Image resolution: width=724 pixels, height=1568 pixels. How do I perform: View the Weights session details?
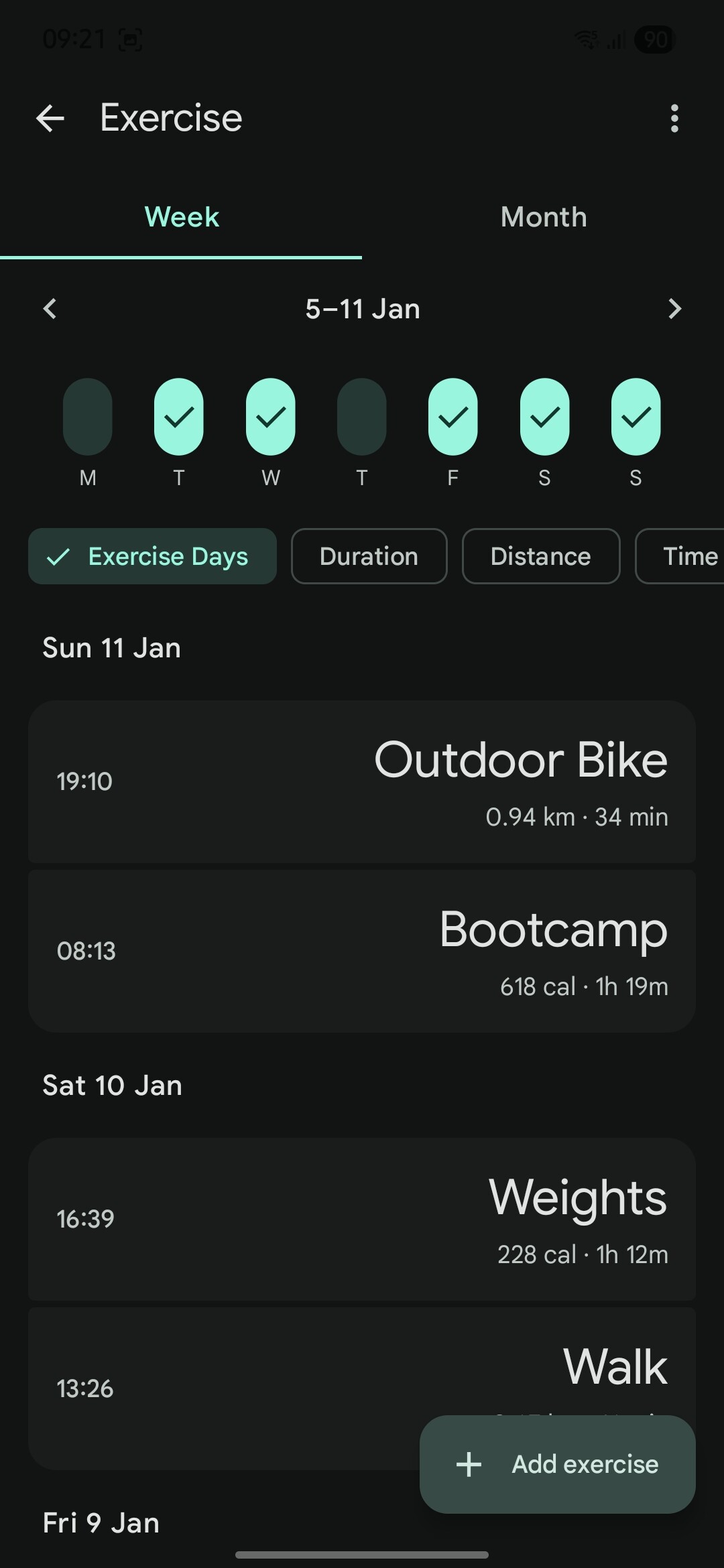[362, 1219]
